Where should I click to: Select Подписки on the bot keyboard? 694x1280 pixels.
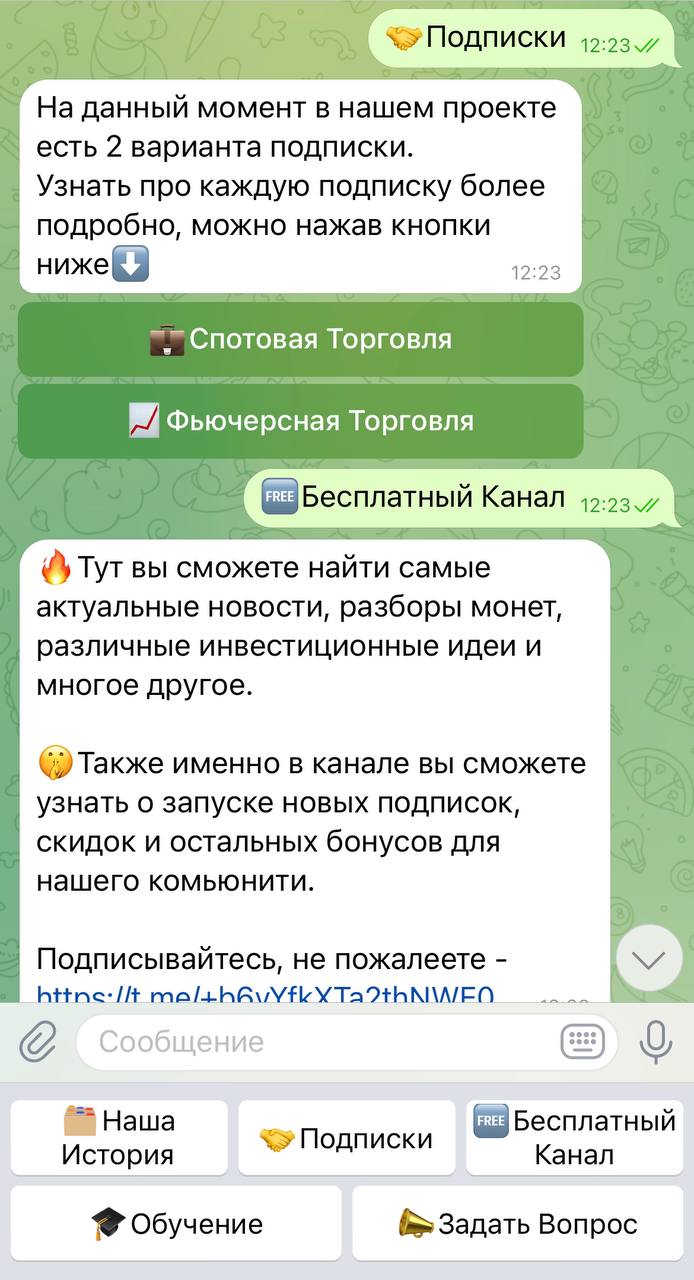346,1138
